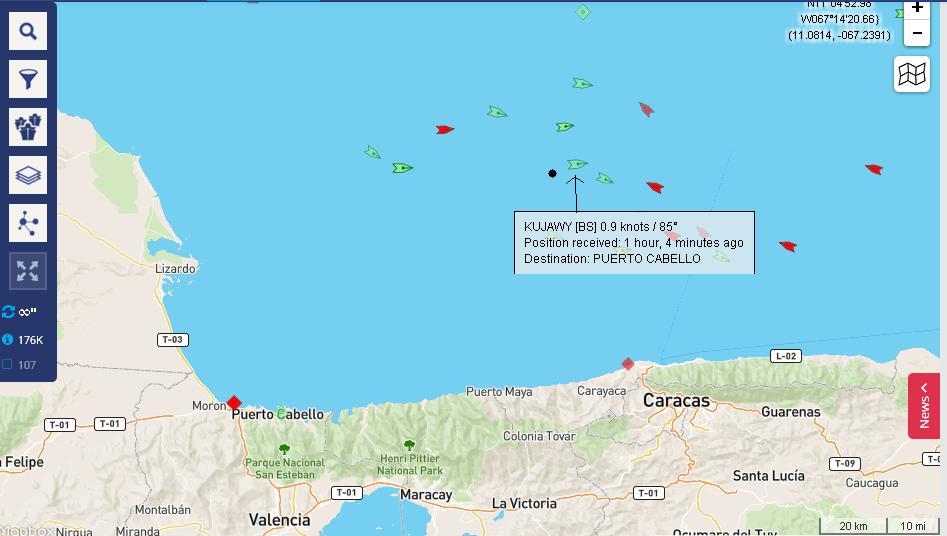Zoom out the map

tap(917, 33)
